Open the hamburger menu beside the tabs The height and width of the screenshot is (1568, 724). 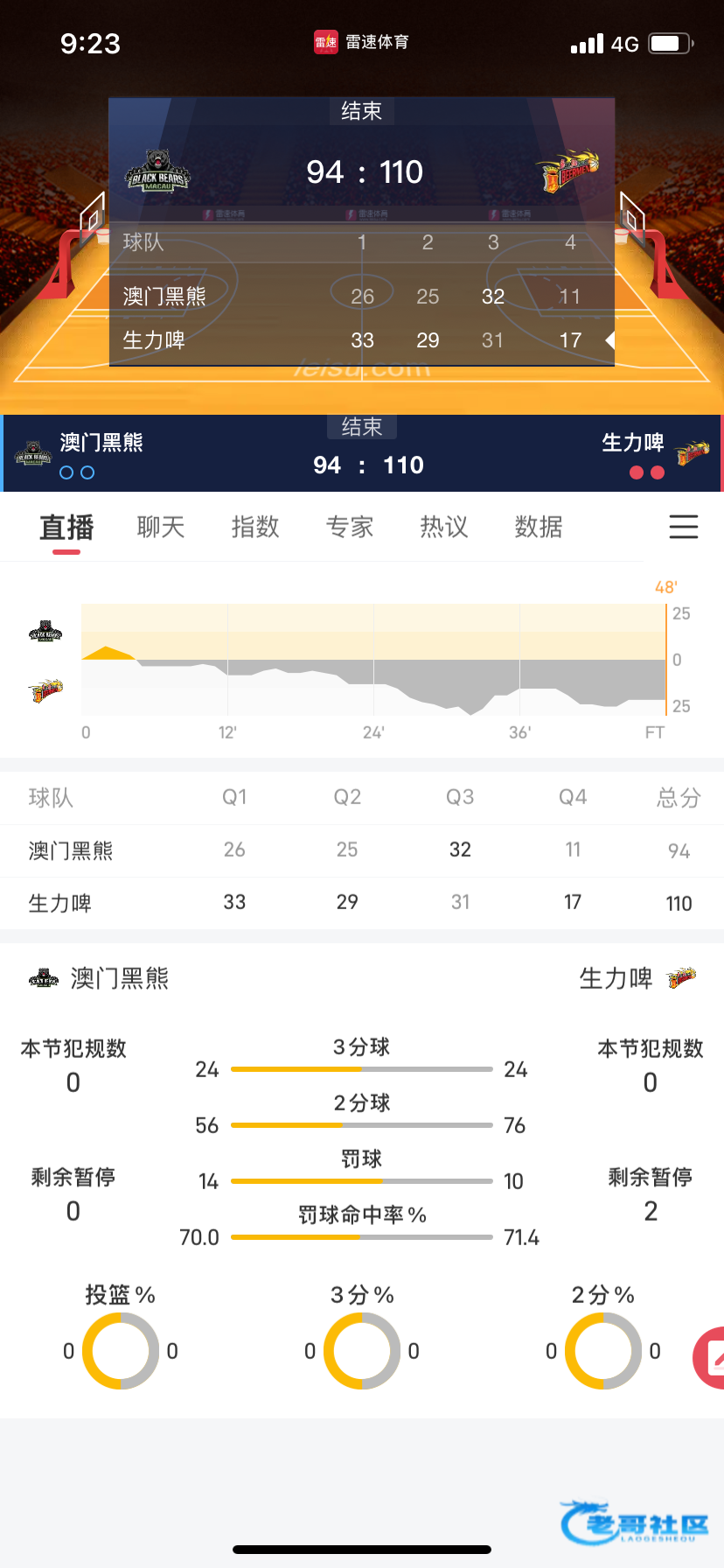(684, 527)
